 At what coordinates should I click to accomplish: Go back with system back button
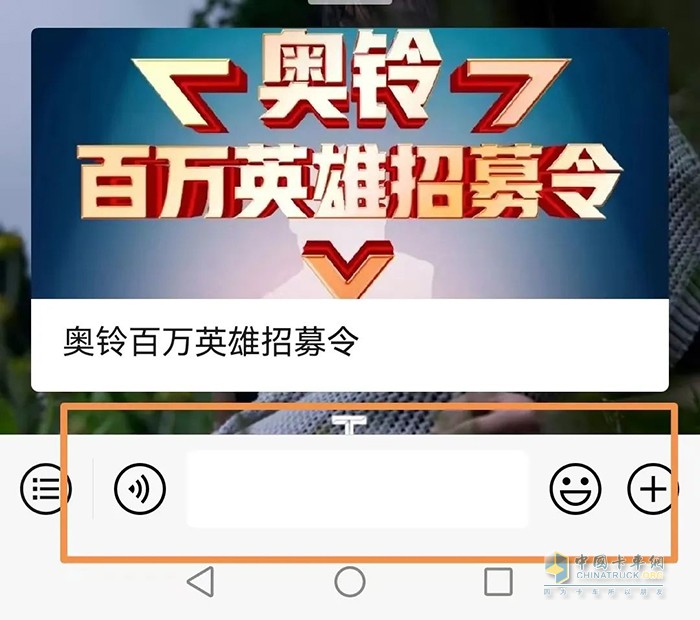201,581
